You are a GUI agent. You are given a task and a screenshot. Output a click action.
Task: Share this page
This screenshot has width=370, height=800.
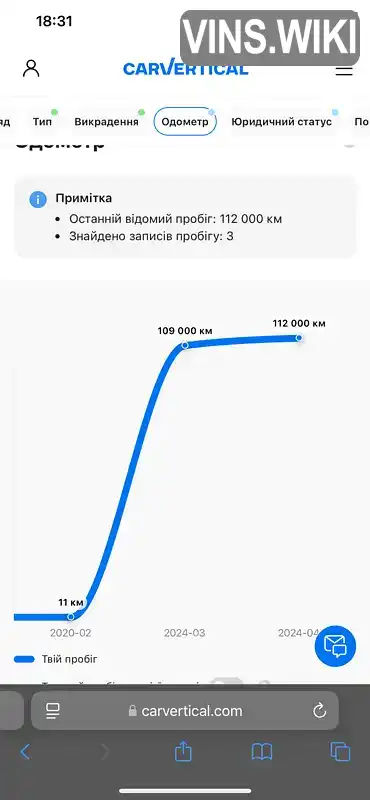click(183, 751)
